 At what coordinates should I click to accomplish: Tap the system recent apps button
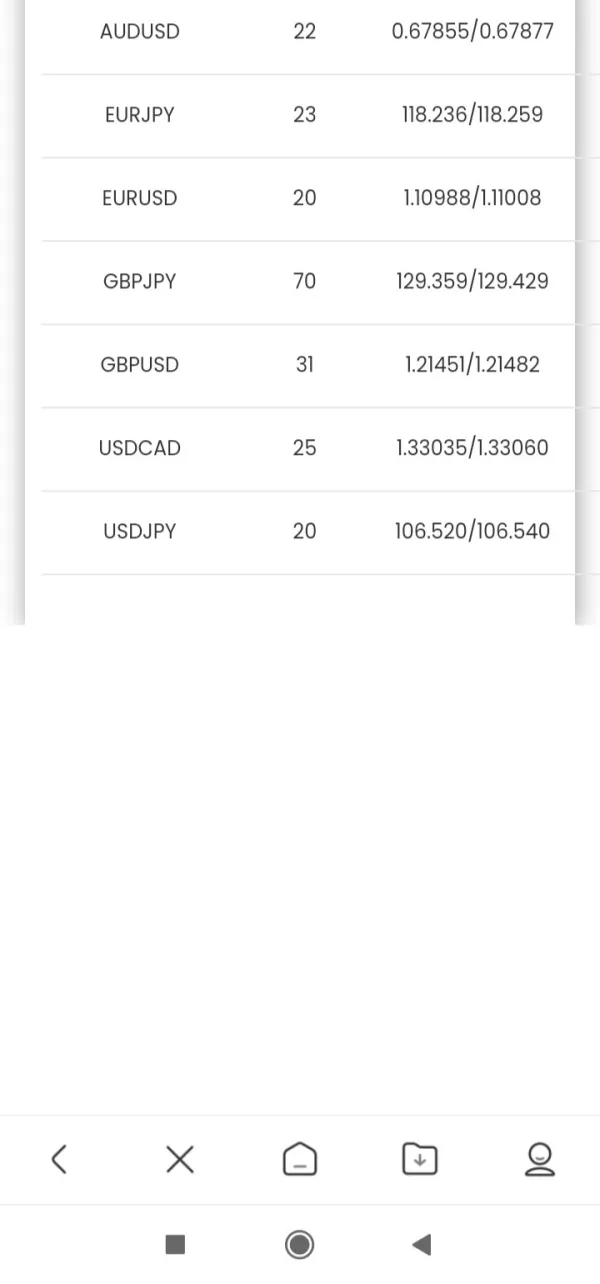(176, 1244)
